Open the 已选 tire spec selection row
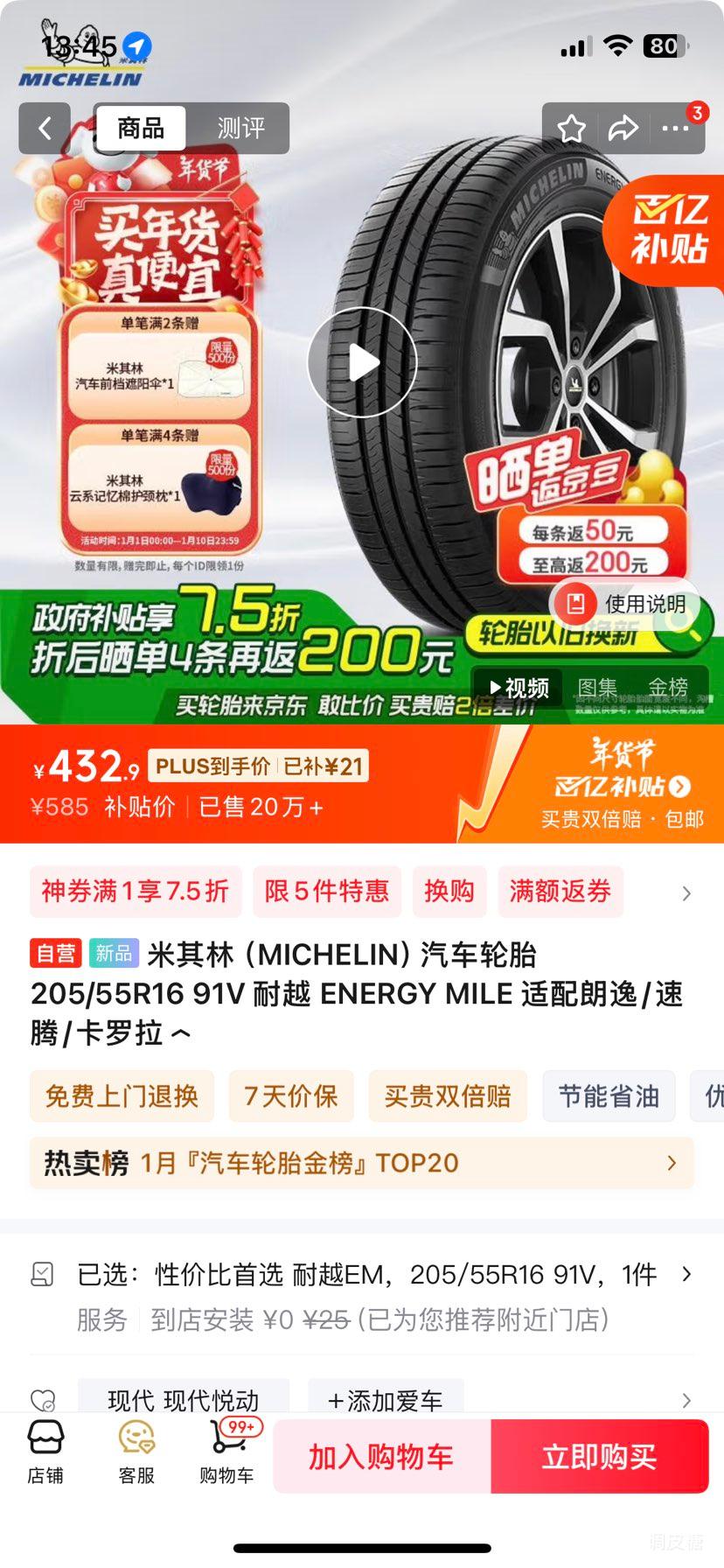The image size is (724, 1568). 362,1275
